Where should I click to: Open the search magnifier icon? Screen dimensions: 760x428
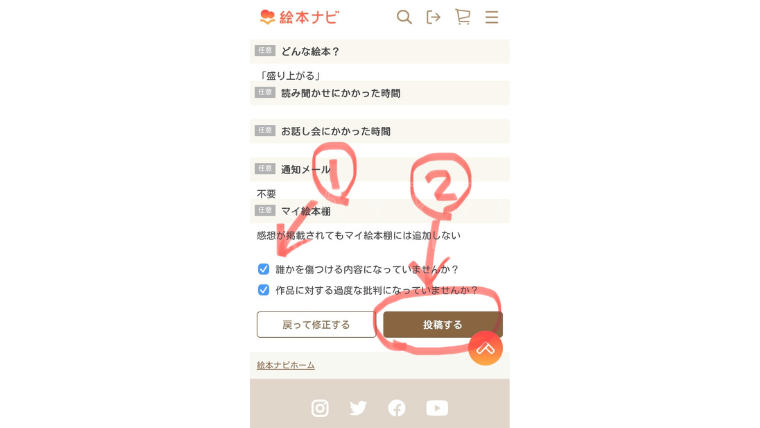click(x=404, y=17)
